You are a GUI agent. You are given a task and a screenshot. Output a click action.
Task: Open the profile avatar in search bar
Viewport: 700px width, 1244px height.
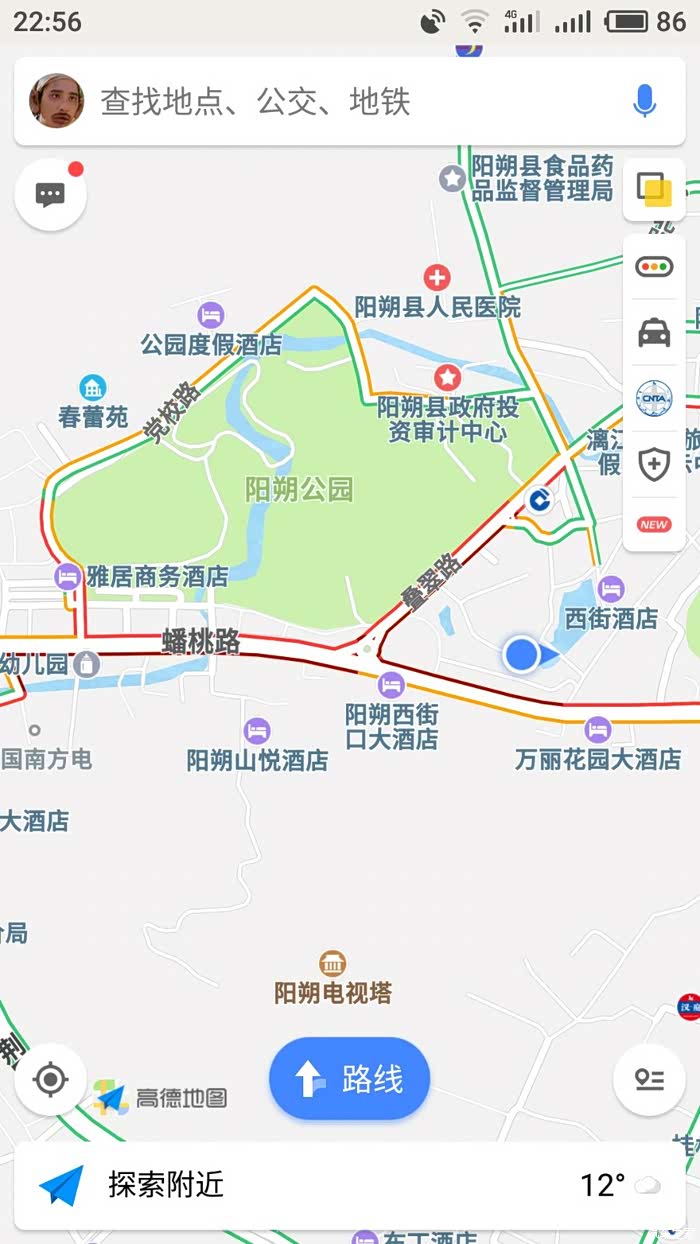click(57, 101)
